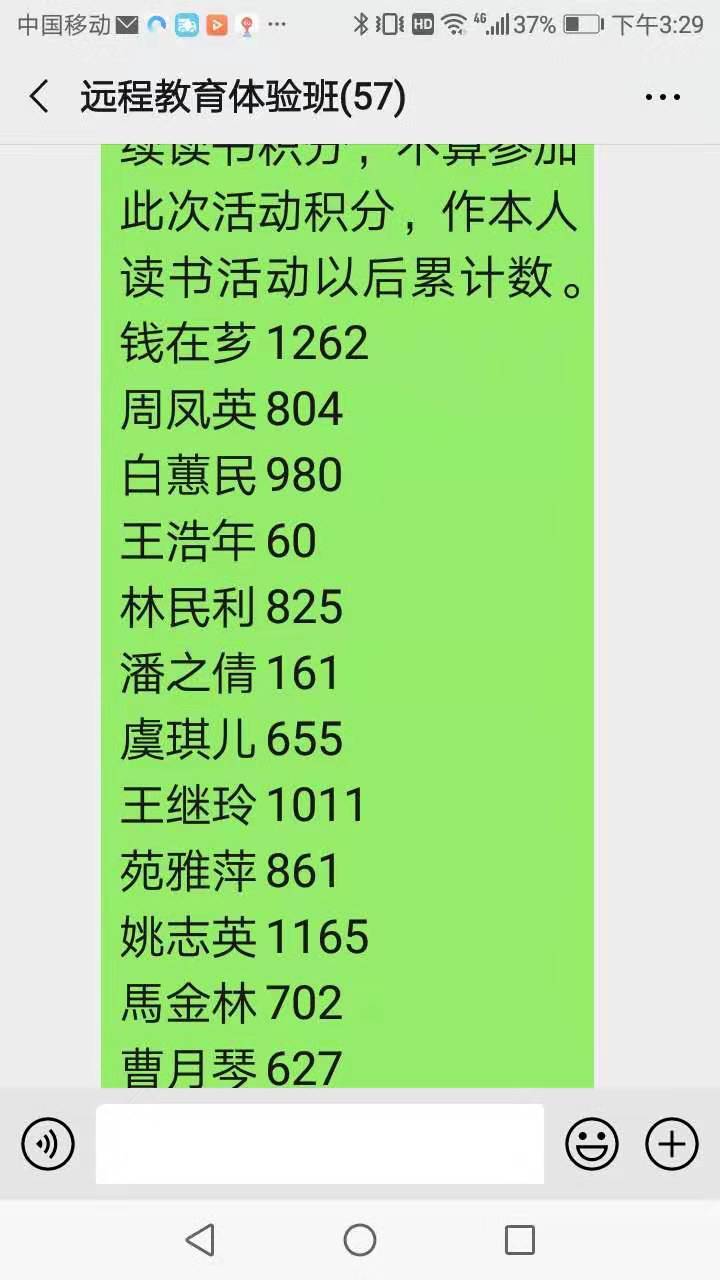Go back from the 远程教育体验班 chat
The width and height of the screenshot is (720, 1280).
point(40,97)
